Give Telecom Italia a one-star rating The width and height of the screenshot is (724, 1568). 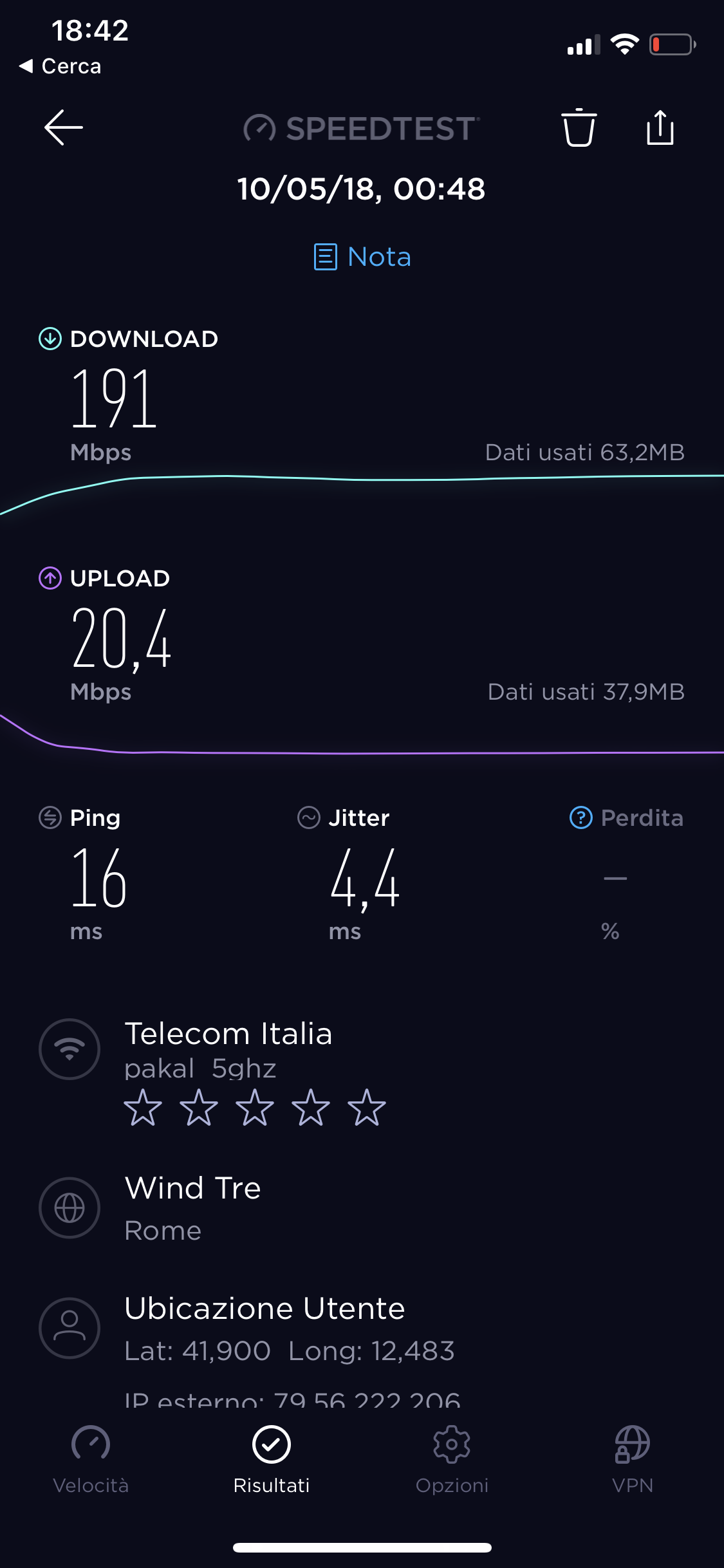click(143, 1108)
